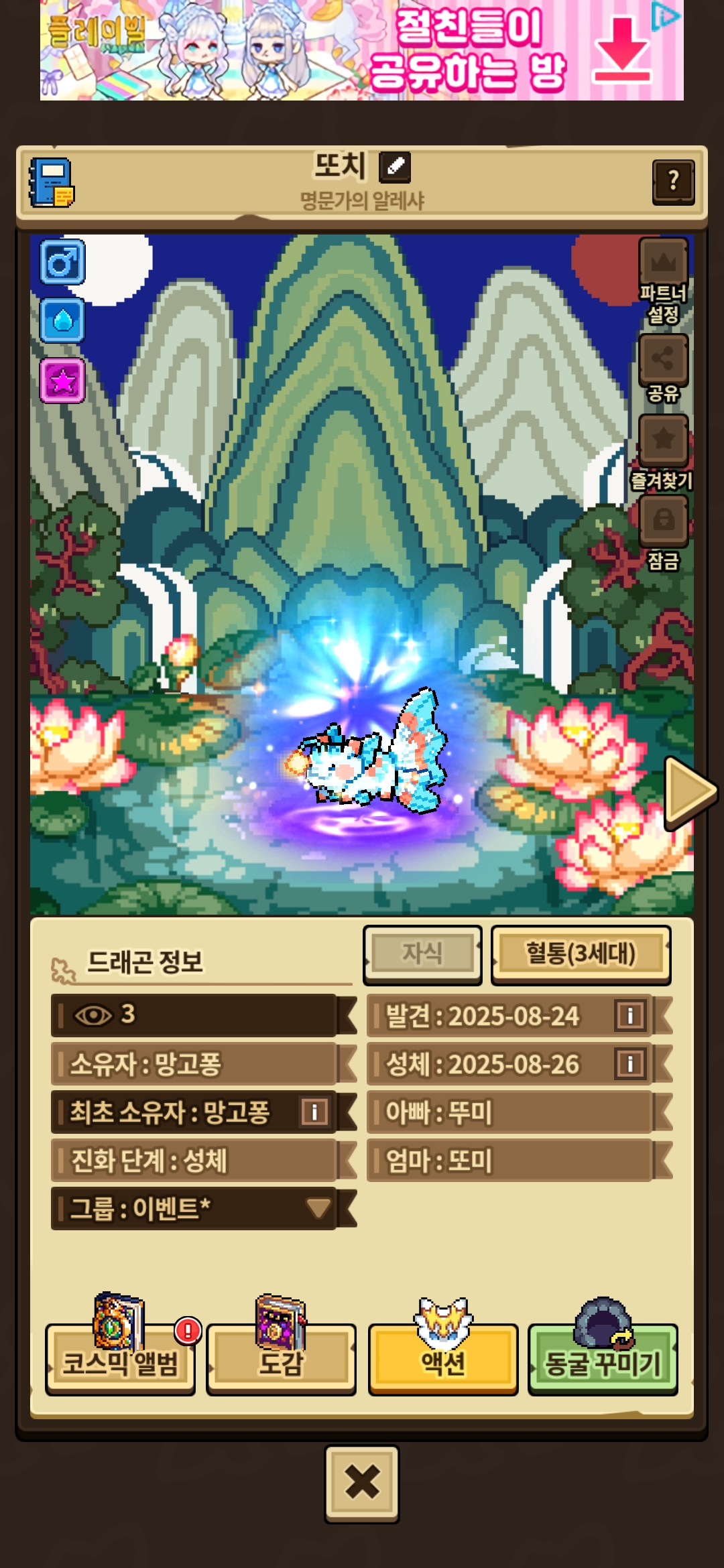Tap the male gender icon
Screen dimensions: 724x1568
point(62,262)
